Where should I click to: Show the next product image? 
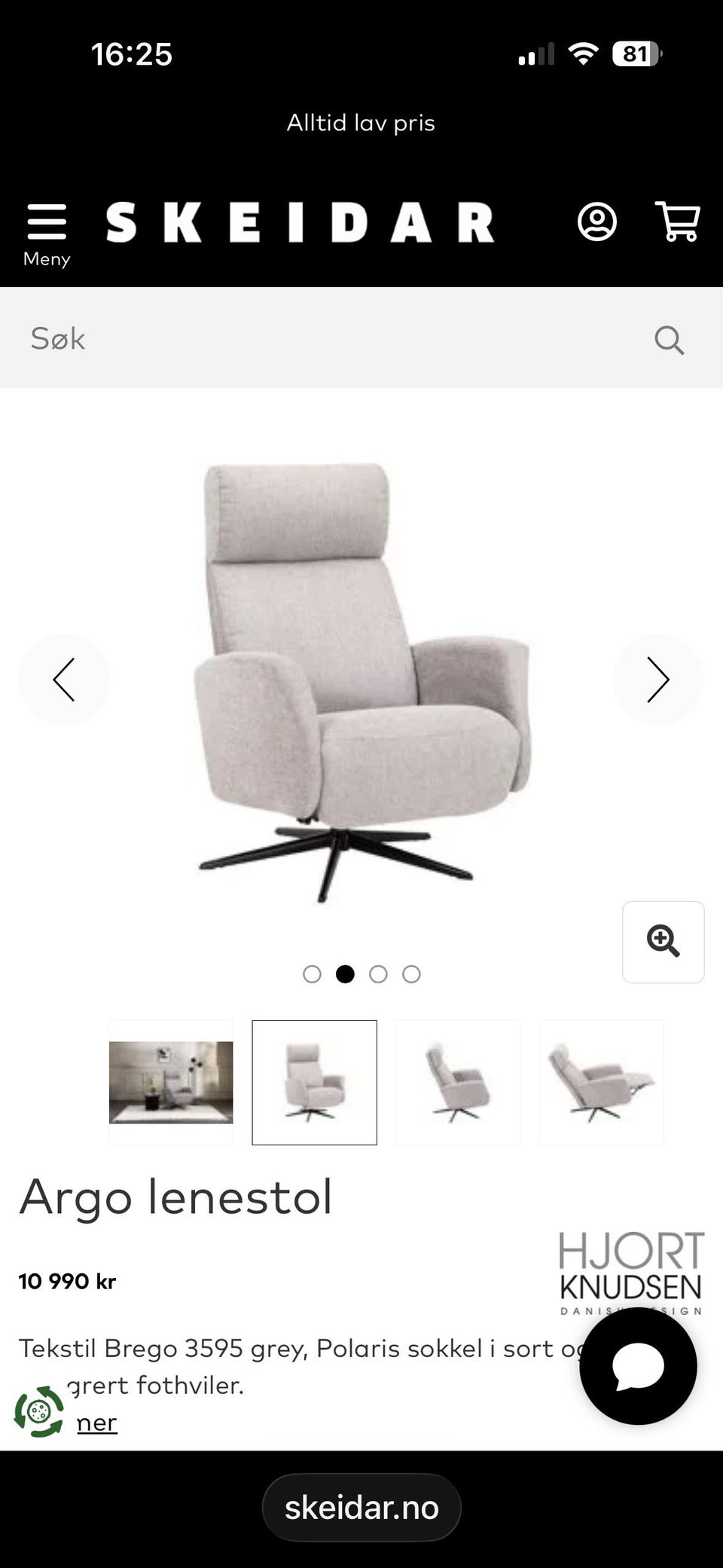658,680
